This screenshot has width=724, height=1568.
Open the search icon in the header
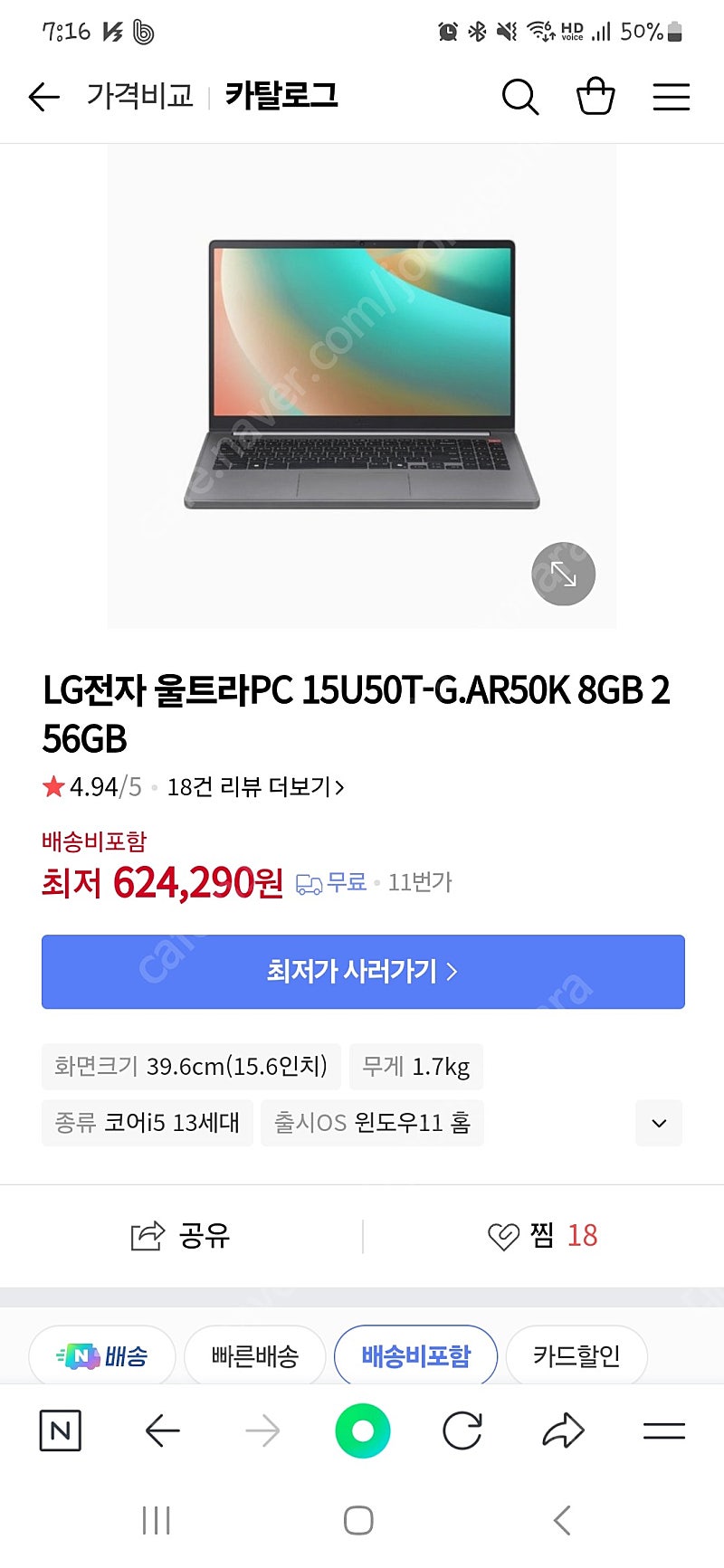pos(520,97)
